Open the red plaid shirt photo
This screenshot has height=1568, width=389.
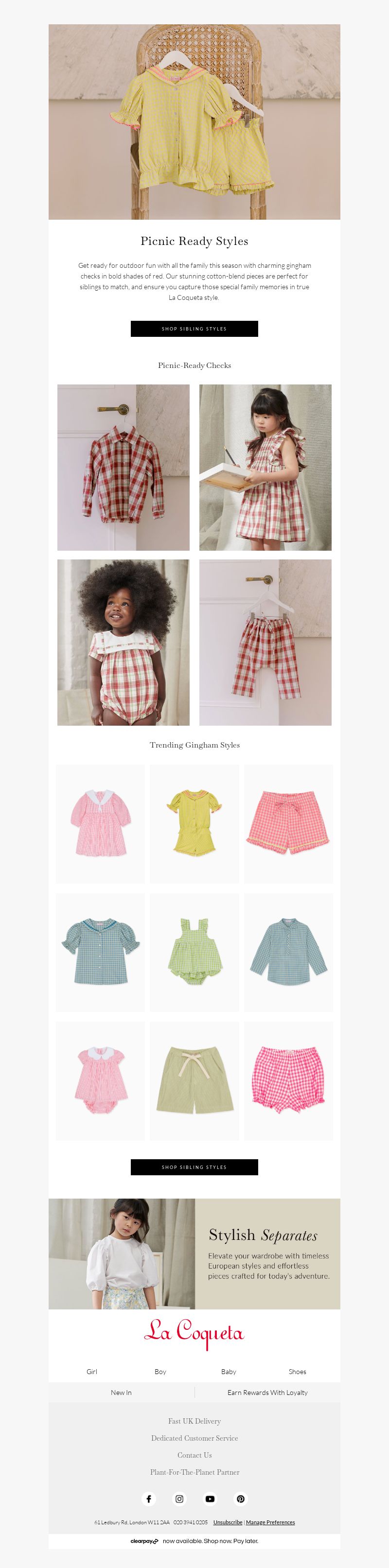coord(123,467)
